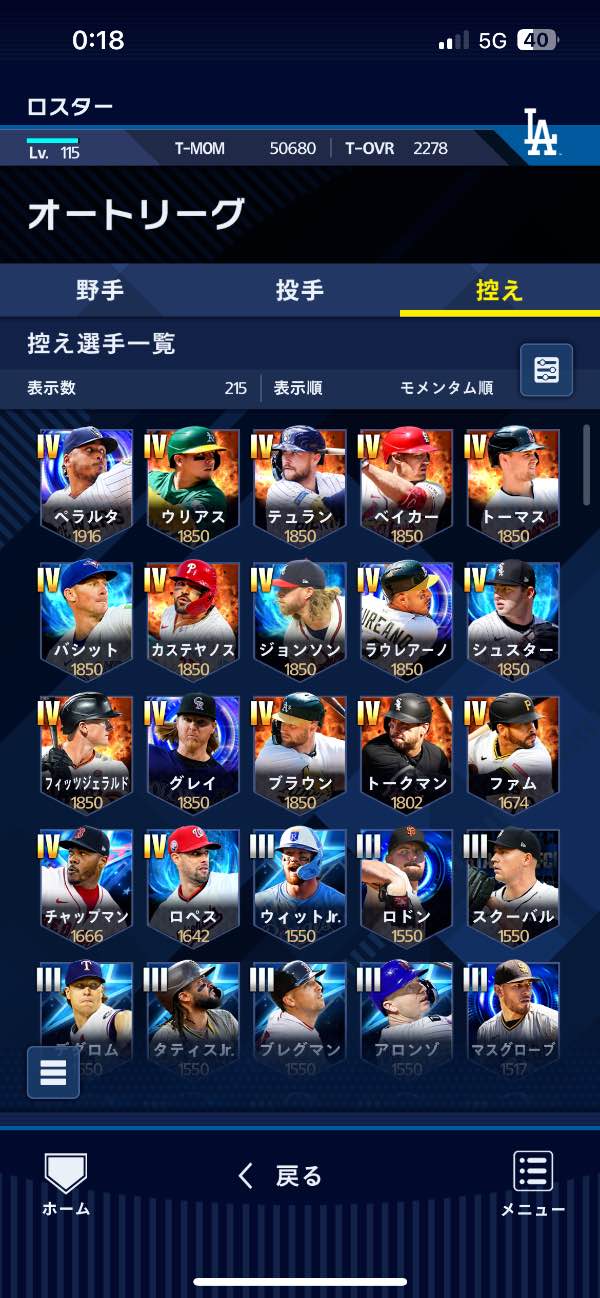Switch to the 野手 tab

coord(100,291)
